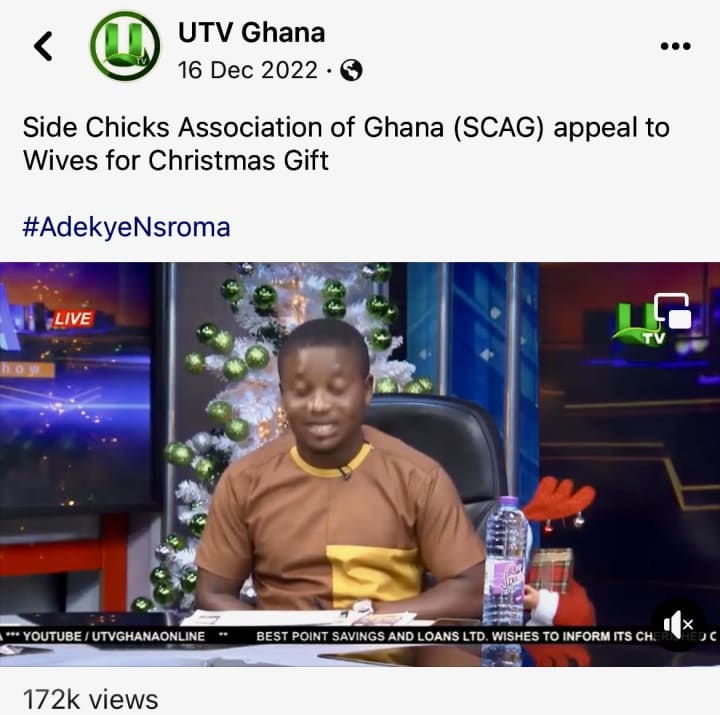The height and width of the screenshot is (715, 720).
Task: Open the UTV Ghana page name
Action: (251, 32)
